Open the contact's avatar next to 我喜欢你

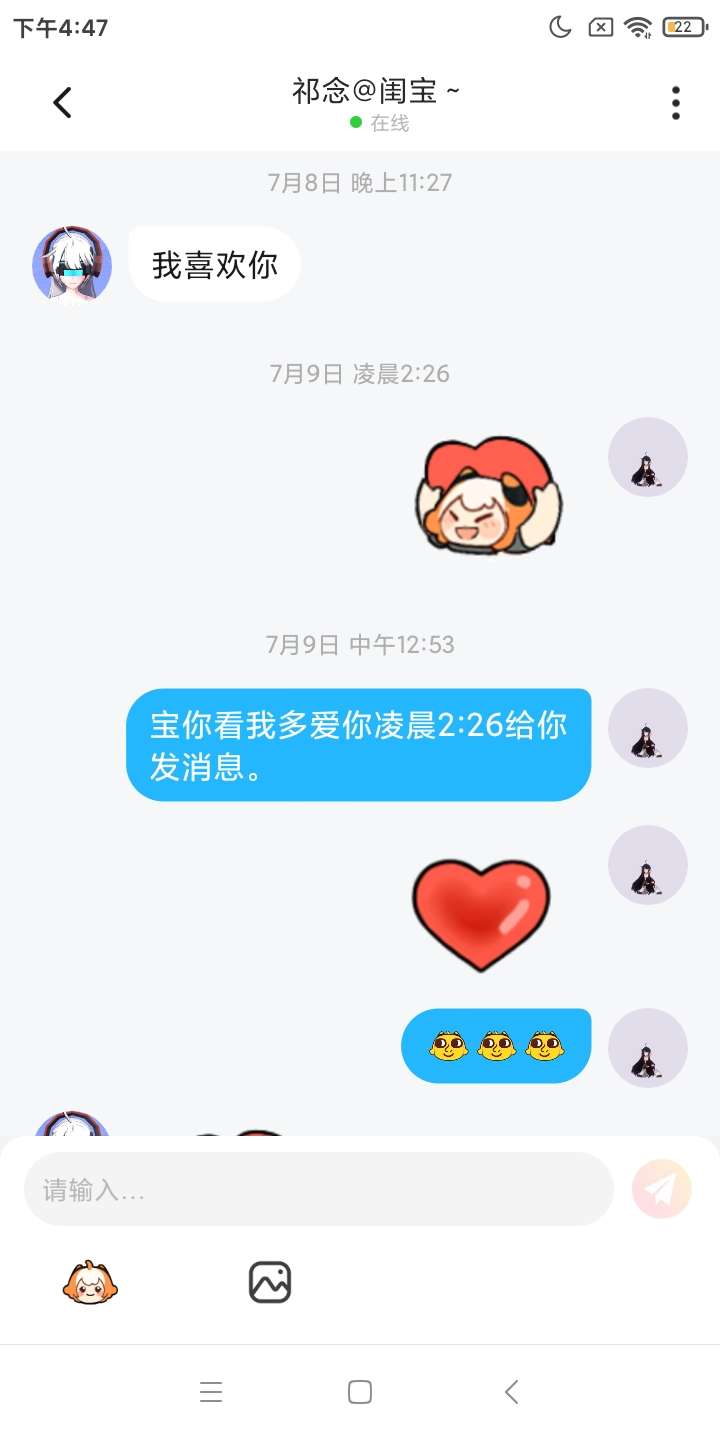72,265
